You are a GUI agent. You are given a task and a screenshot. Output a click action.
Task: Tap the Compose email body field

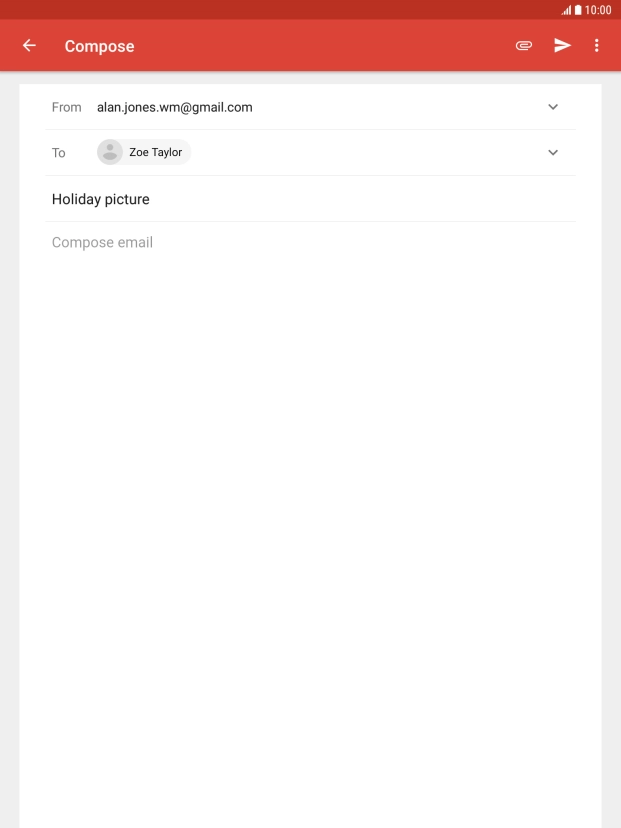click(x=300, y=243)
